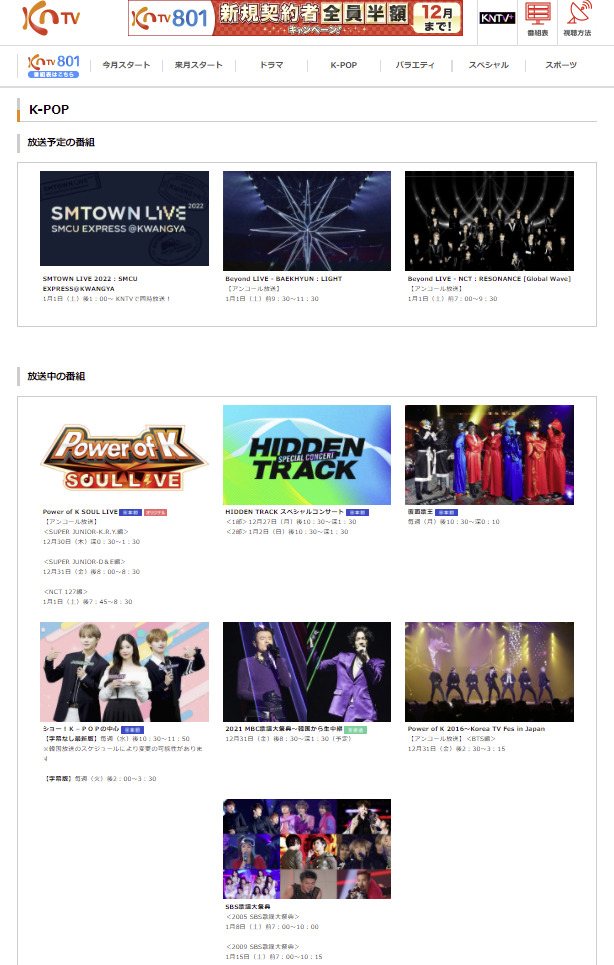The image size is (614, 965).
Task: Open SMTOWN LIVE 2022 program card
Action: coord(124,218)
